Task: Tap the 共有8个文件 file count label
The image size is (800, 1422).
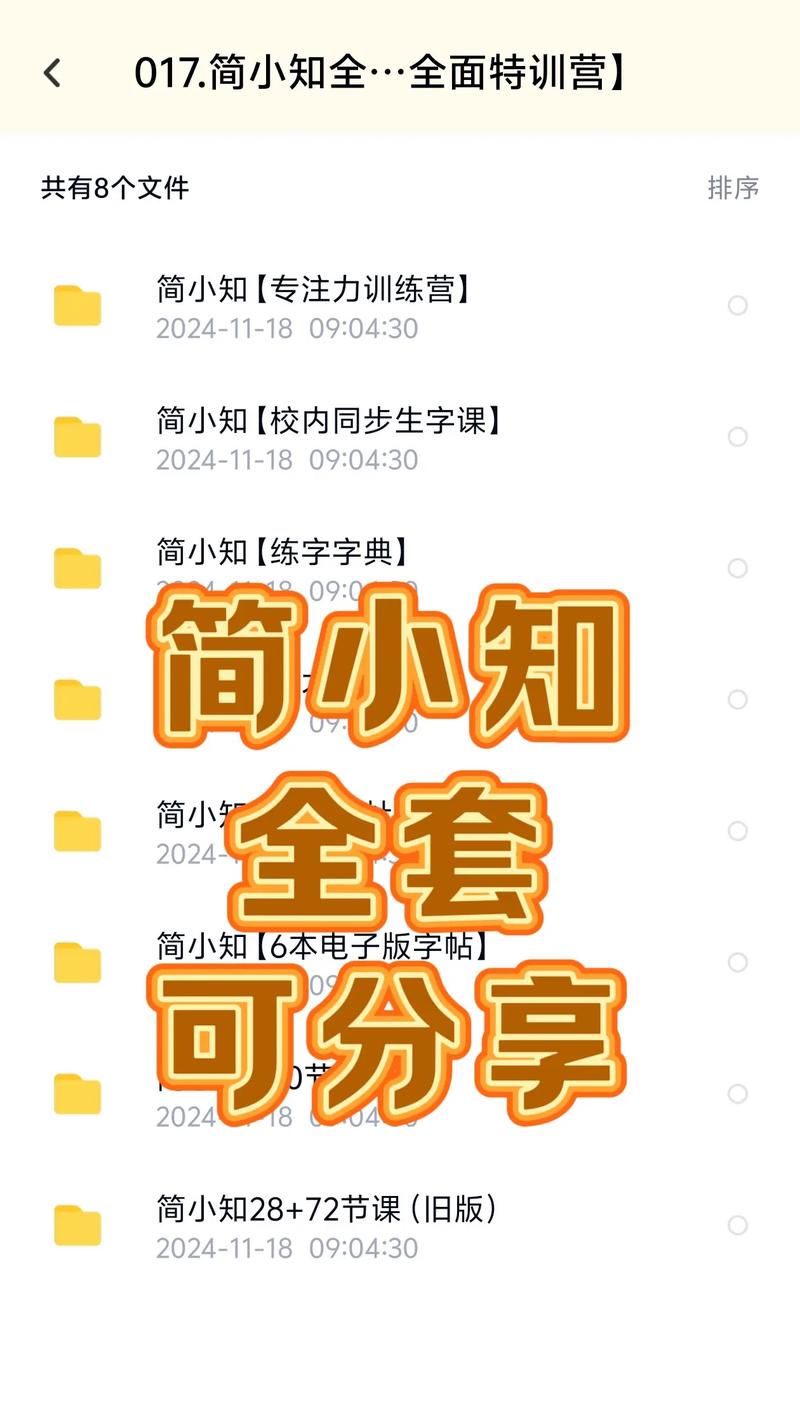Action: (115, 184)
